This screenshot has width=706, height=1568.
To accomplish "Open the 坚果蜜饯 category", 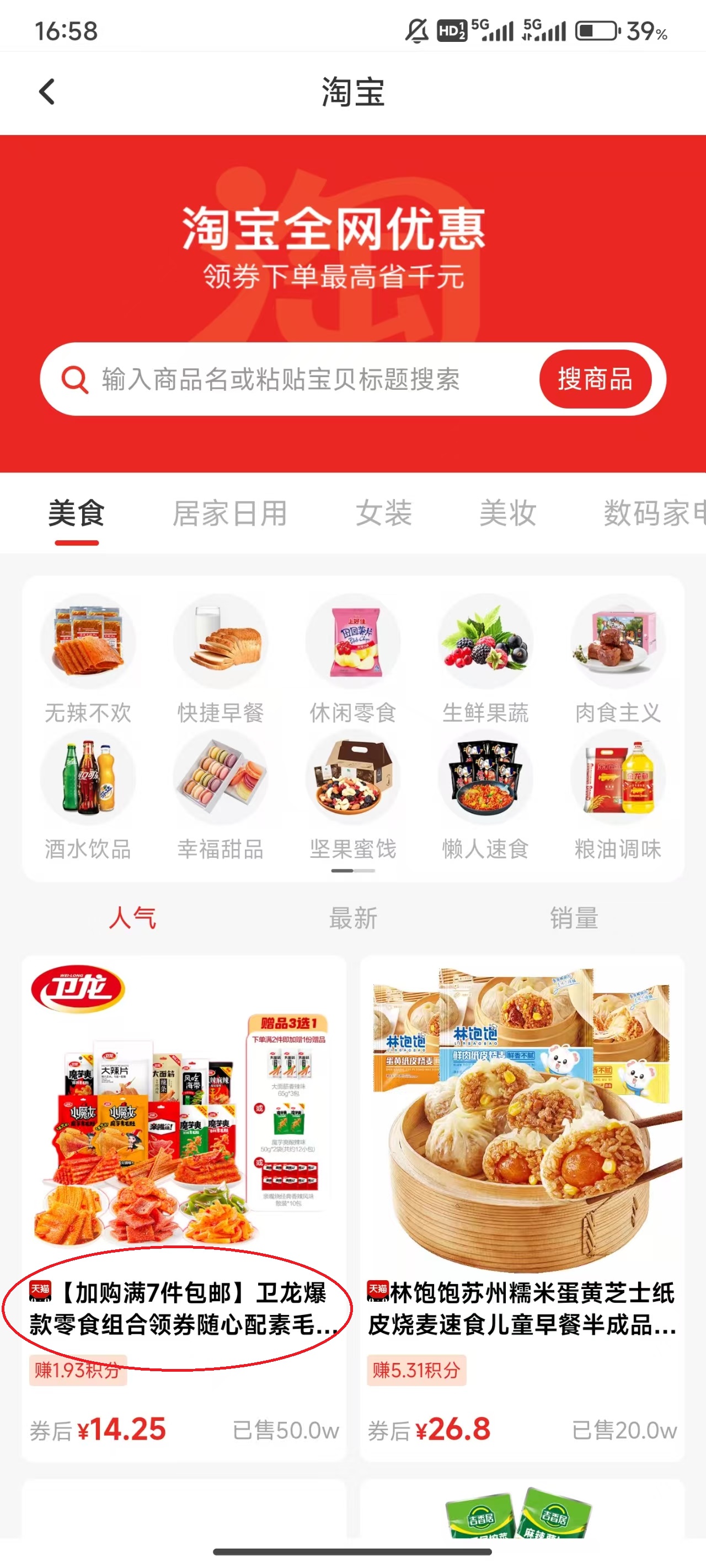I will click(x=352, y=794).
